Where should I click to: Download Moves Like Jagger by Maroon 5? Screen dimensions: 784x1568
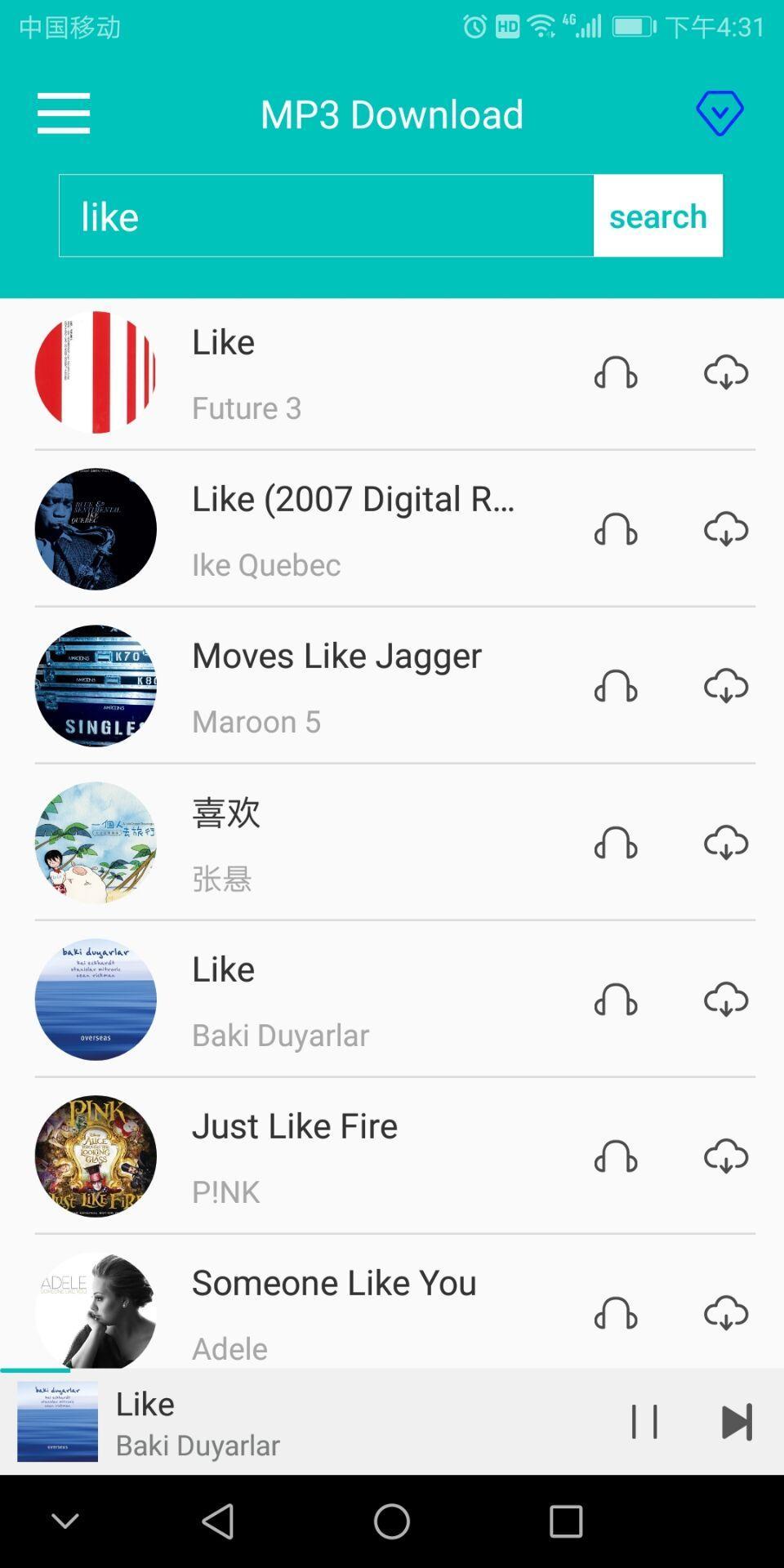(x=727, y=686)
